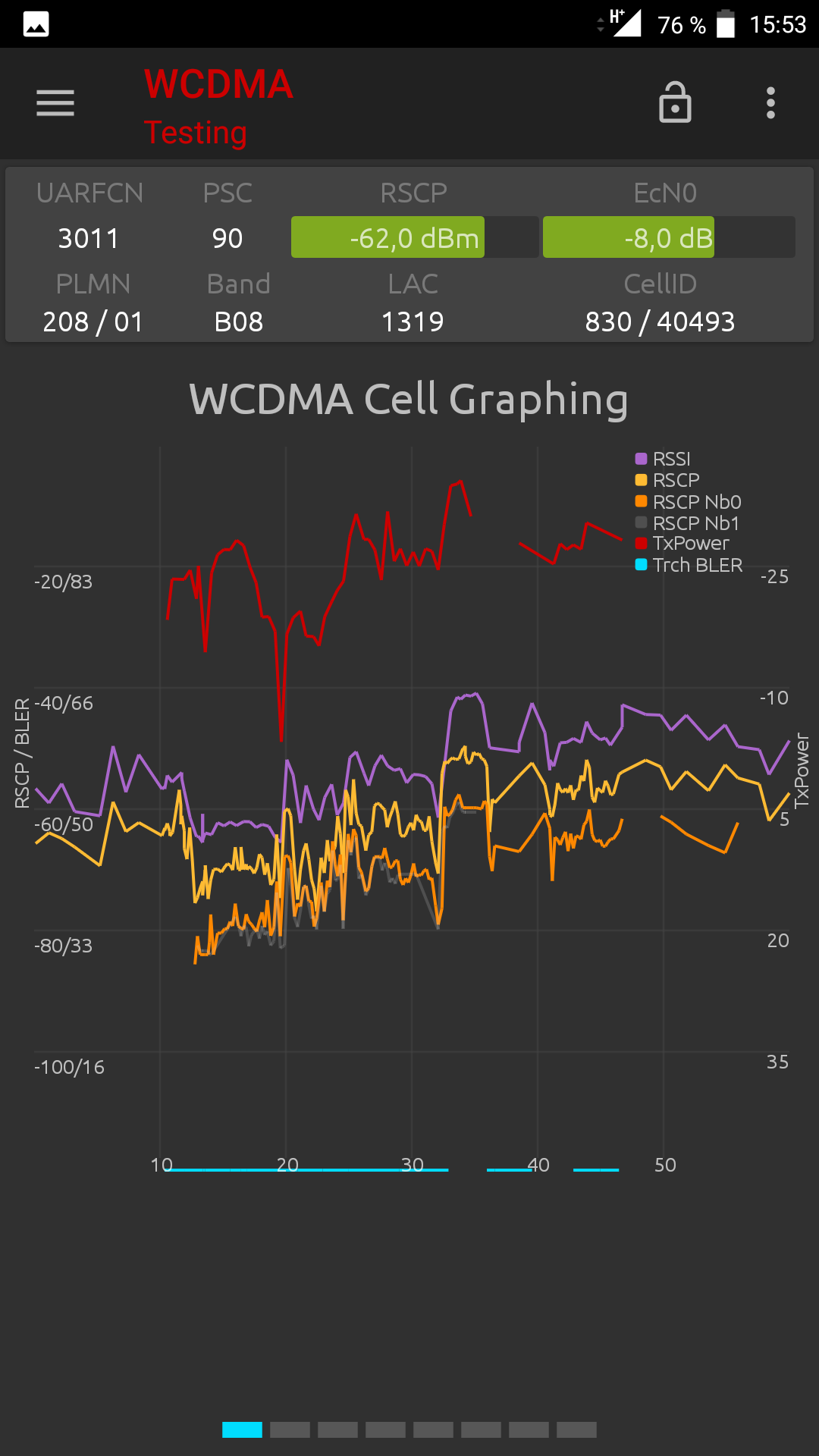This screenshot has width=819, height=1456.
Task: Toggle Trch BLER series in the legend
Action: pyautogui.click(x=689, y=565)
